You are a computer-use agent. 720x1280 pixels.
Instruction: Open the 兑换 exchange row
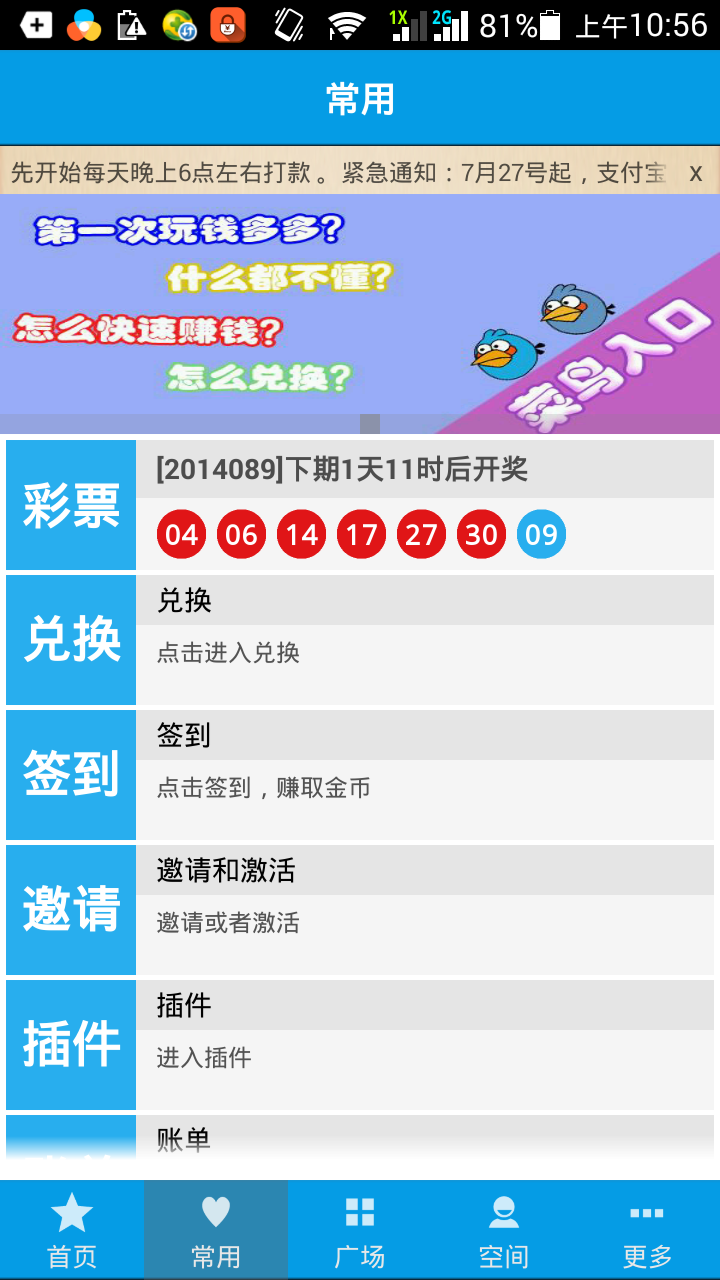[360, 640]
